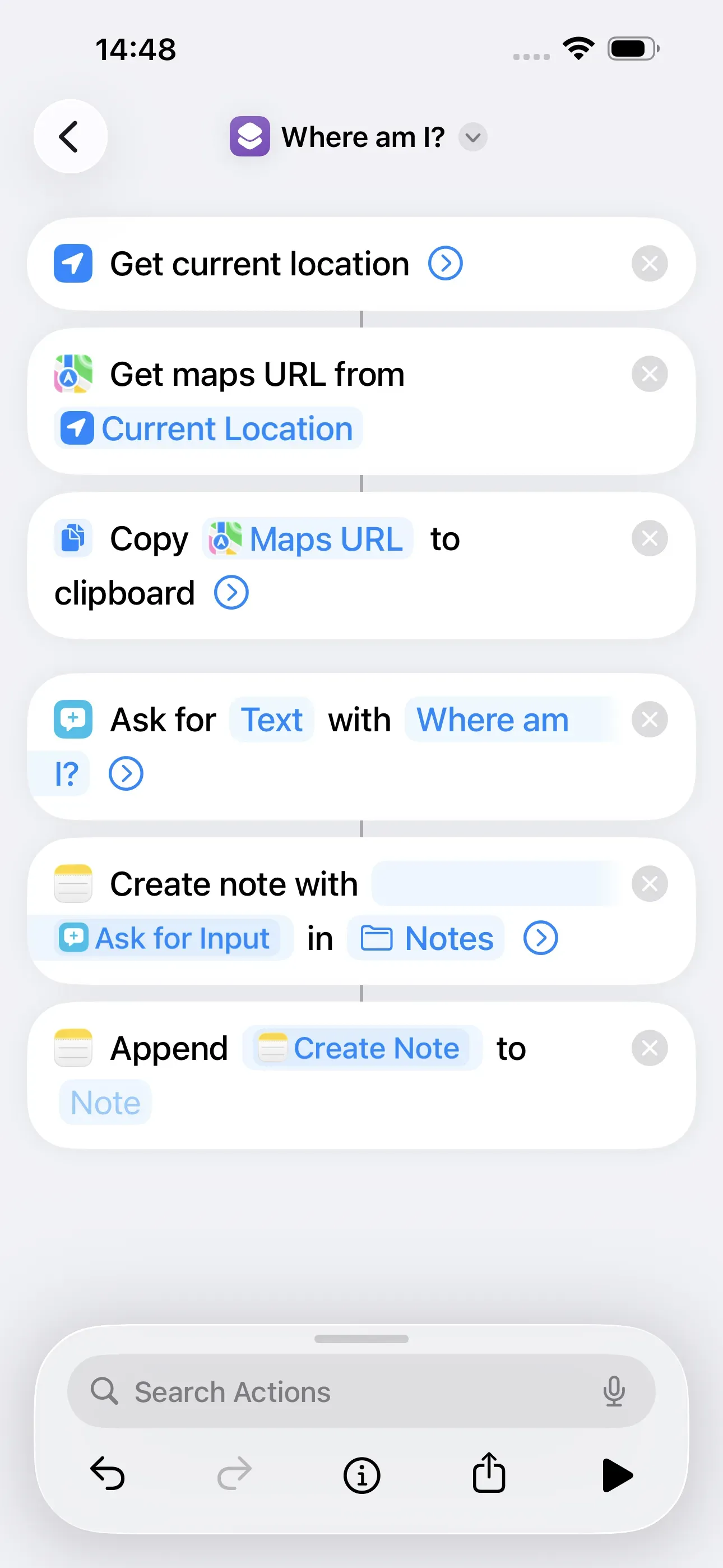This screenshot has width=723, height=1568.
Task: Undo the last change
Action: coord(108,1474)
